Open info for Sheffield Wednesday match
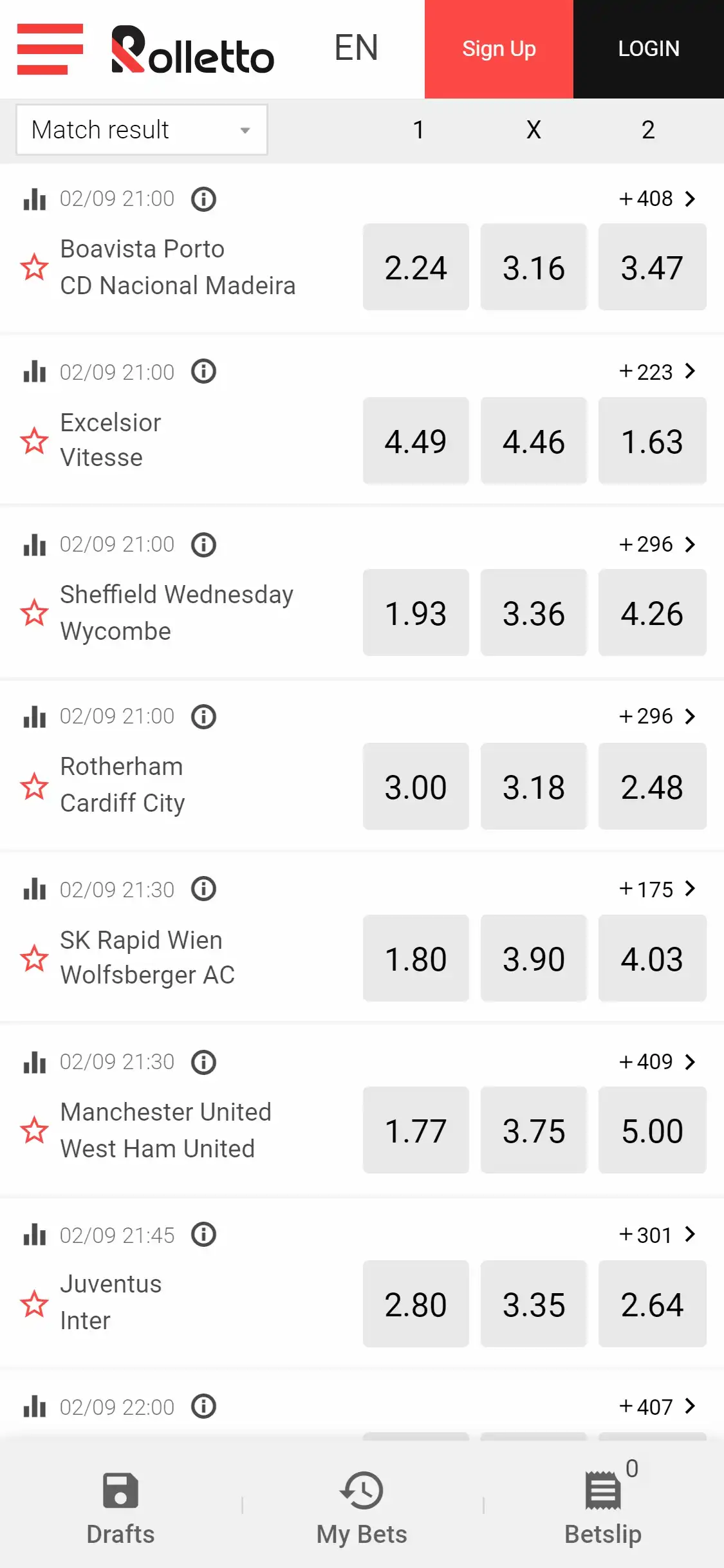The image size is (724, 1568). click(203, 545)
